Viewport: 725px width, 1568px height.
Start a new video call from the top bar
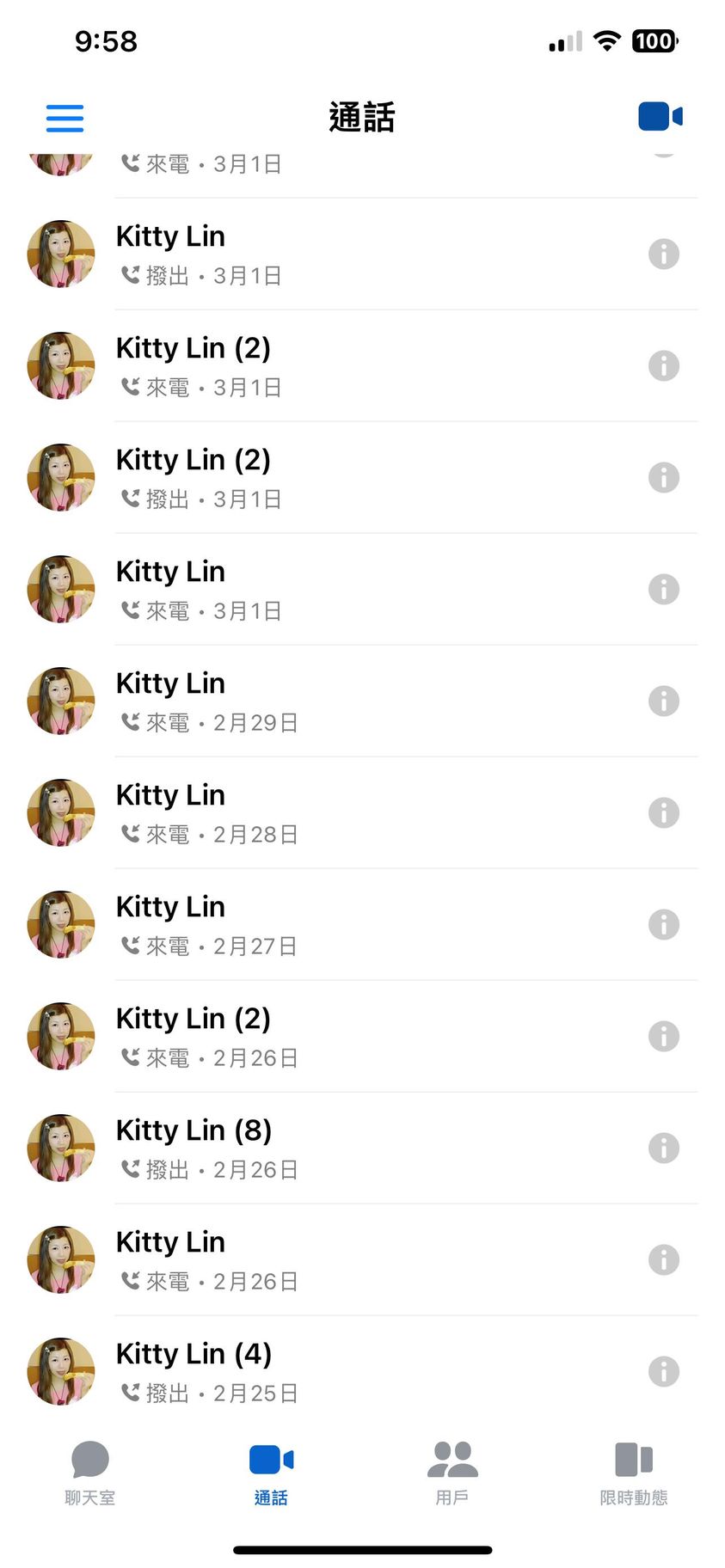[x=660, y=117]
